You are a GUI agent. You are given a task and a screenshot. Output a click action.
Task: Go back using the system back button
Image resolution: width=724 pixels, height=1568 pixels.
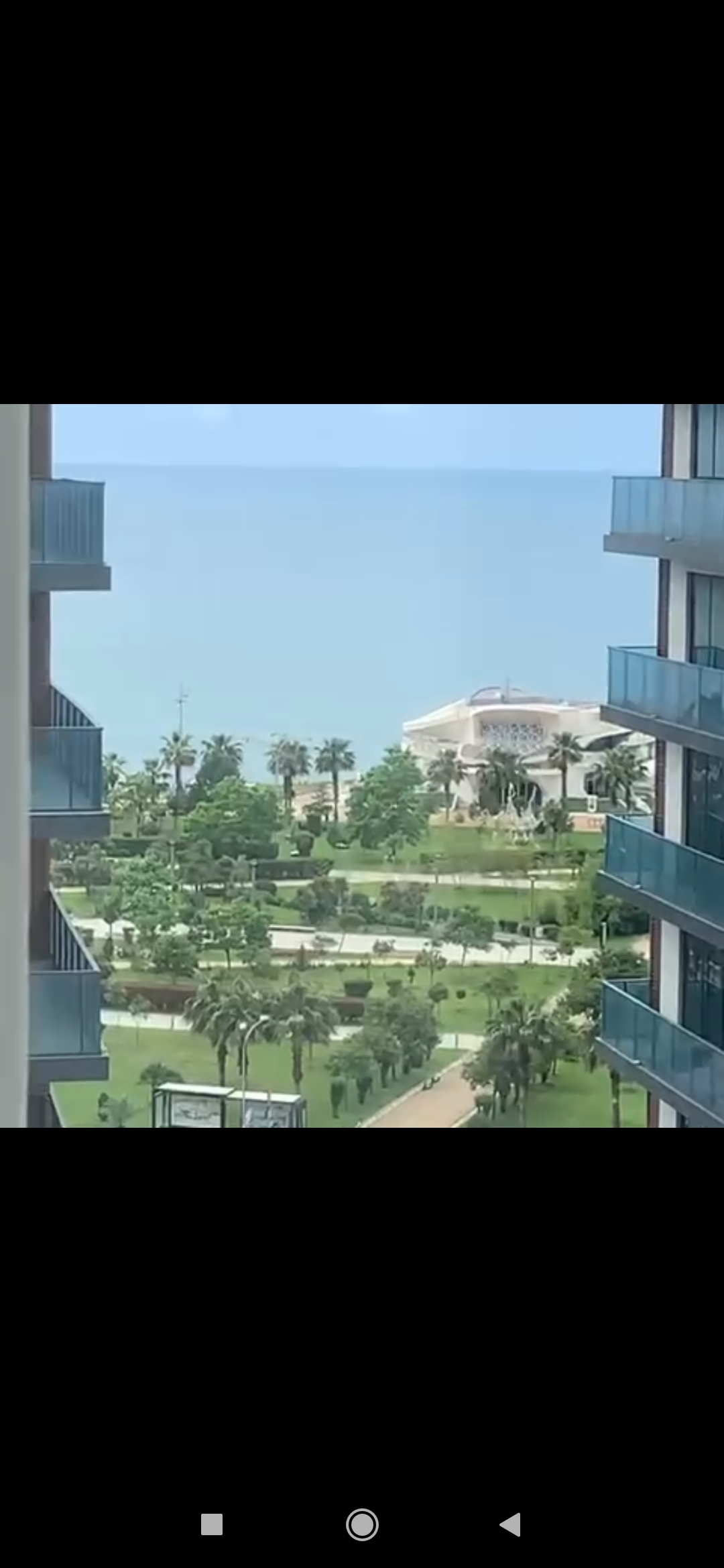511,1524
